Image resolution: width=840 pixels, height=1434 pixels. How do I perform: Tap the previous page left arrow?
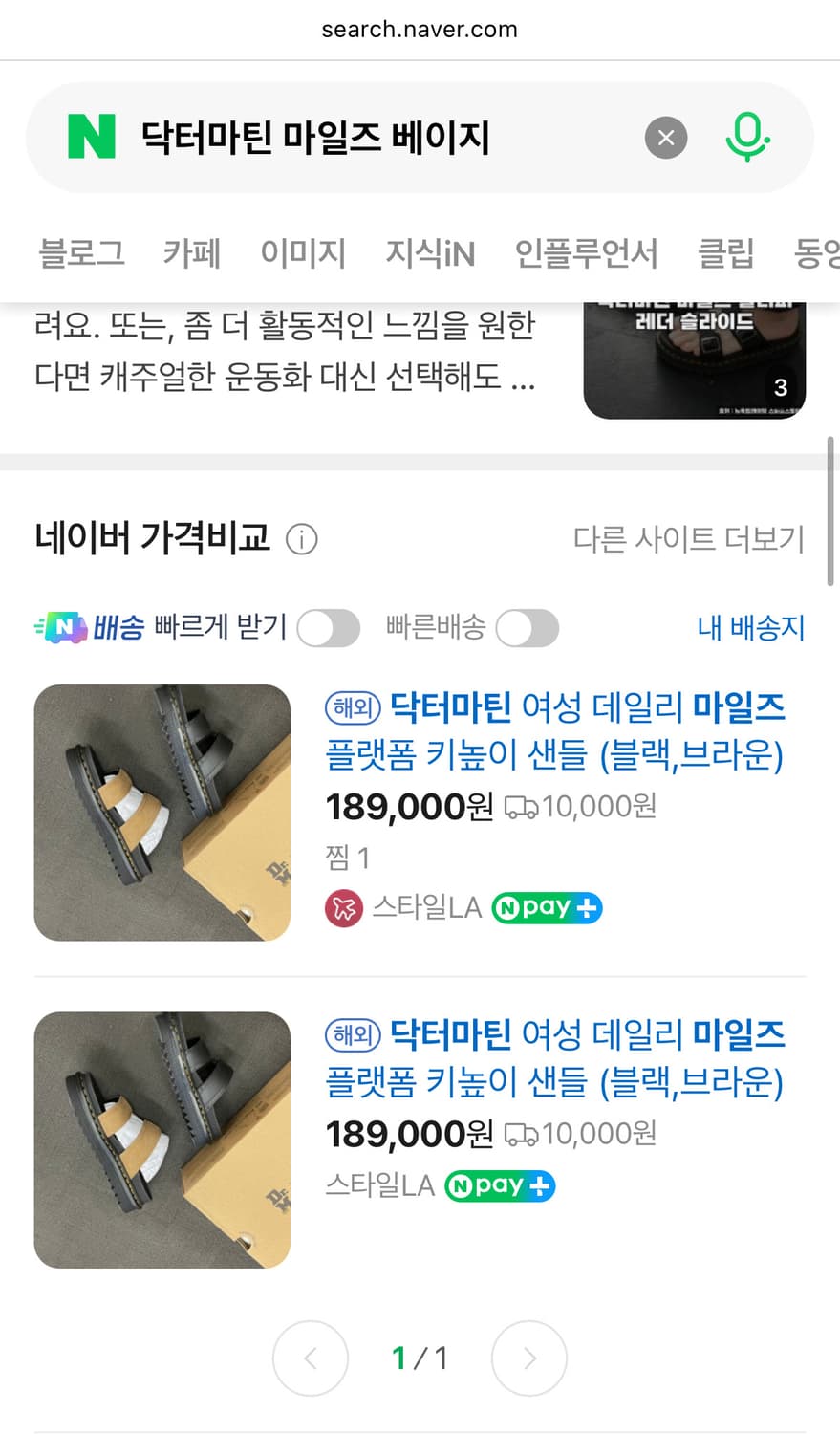click(x=310, y=1358)
